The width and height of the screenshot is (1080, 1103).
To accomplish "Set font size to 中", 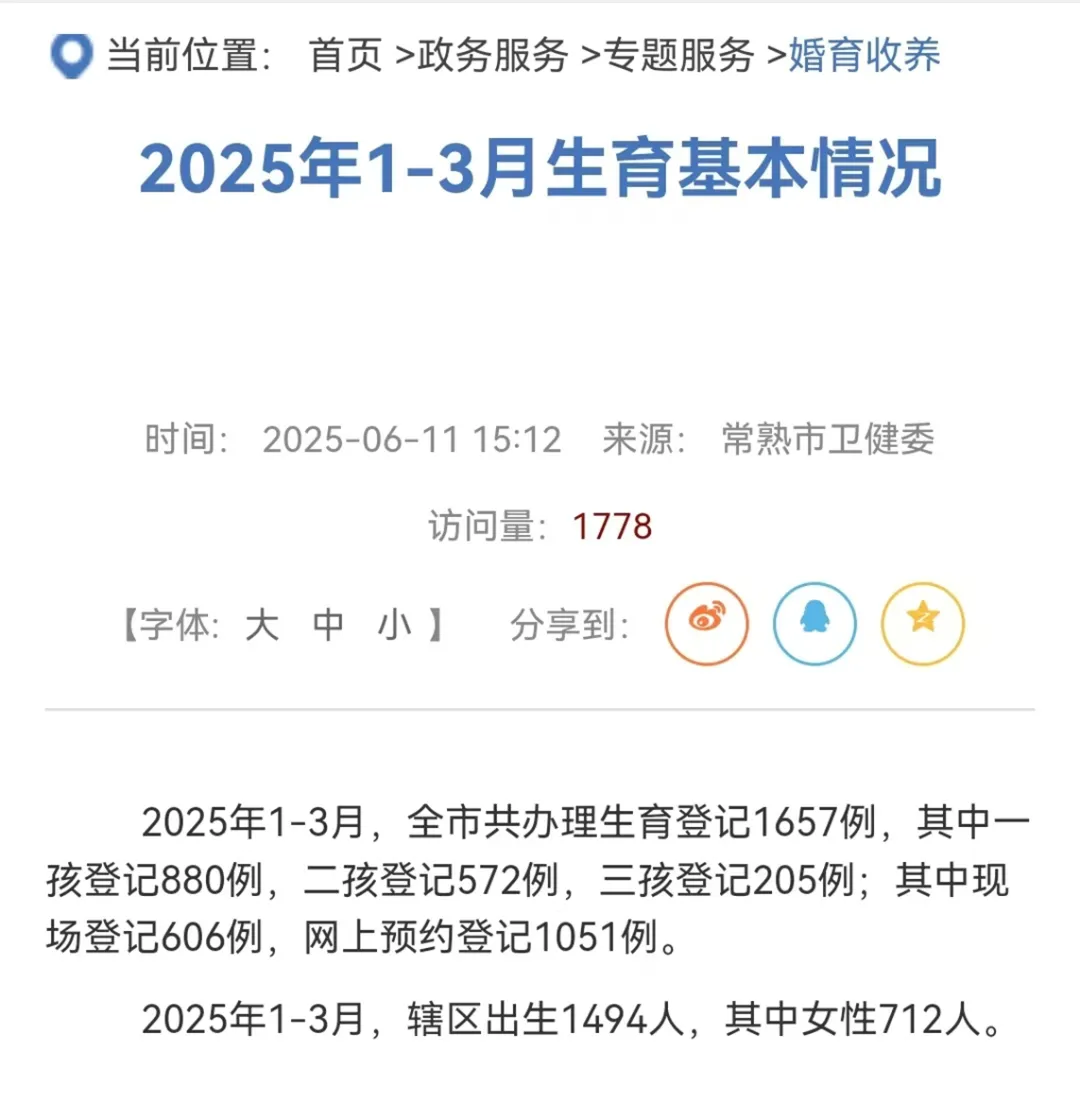I will [x=329, y=626].
